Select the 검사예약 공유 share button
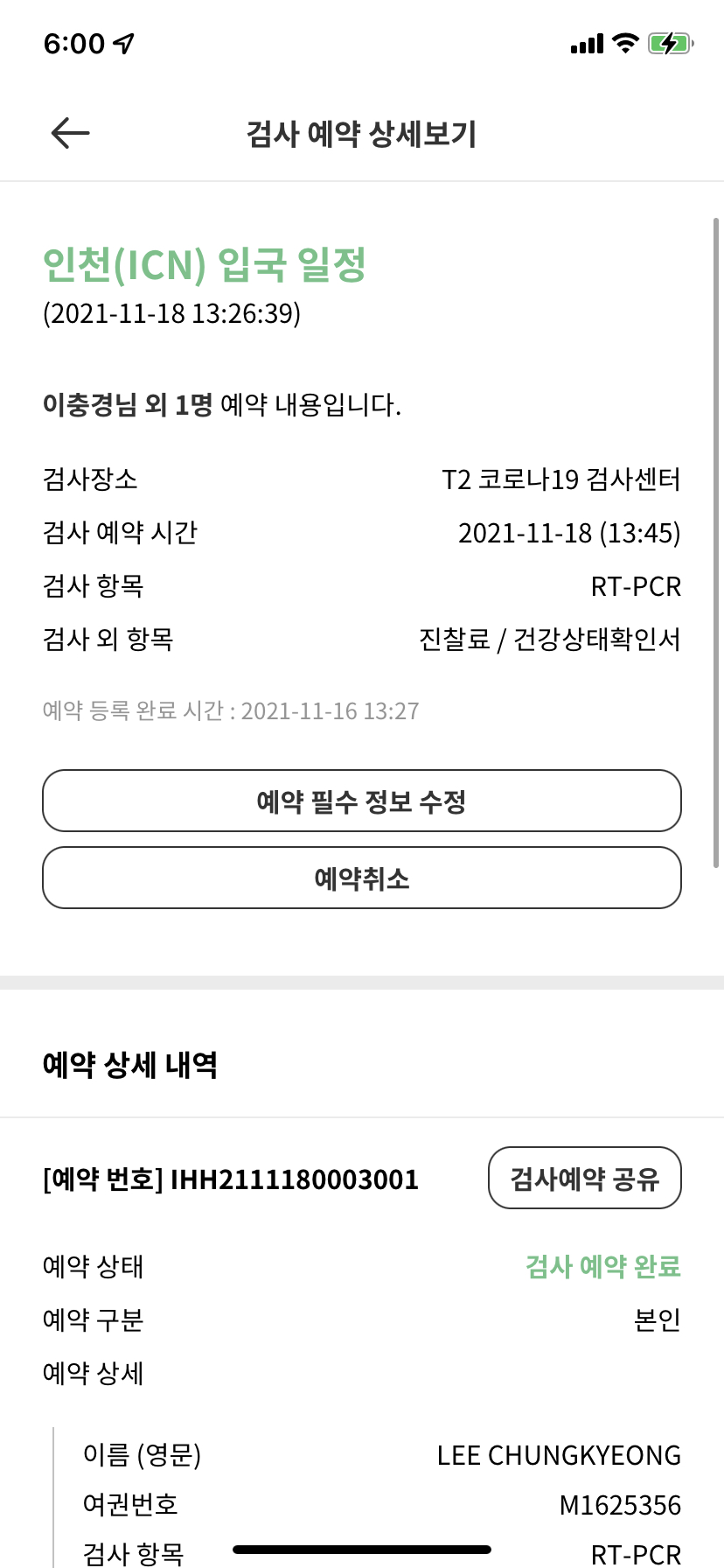This screenshot has width=724, height=1568. pyautogui.click(x=584, y=1178)
